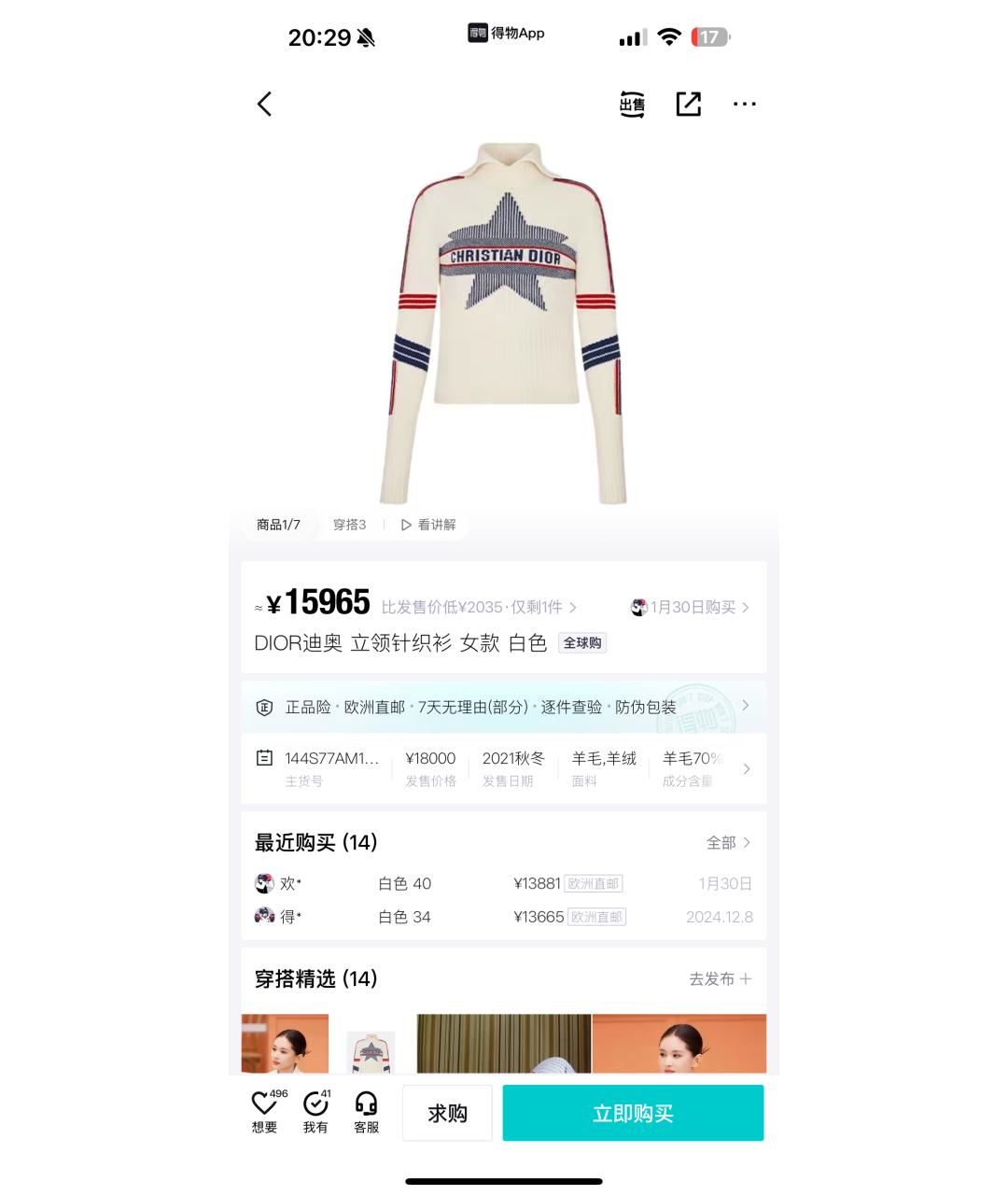
Task: Add item to 想要 wishlist
Action: point(265,1112)
